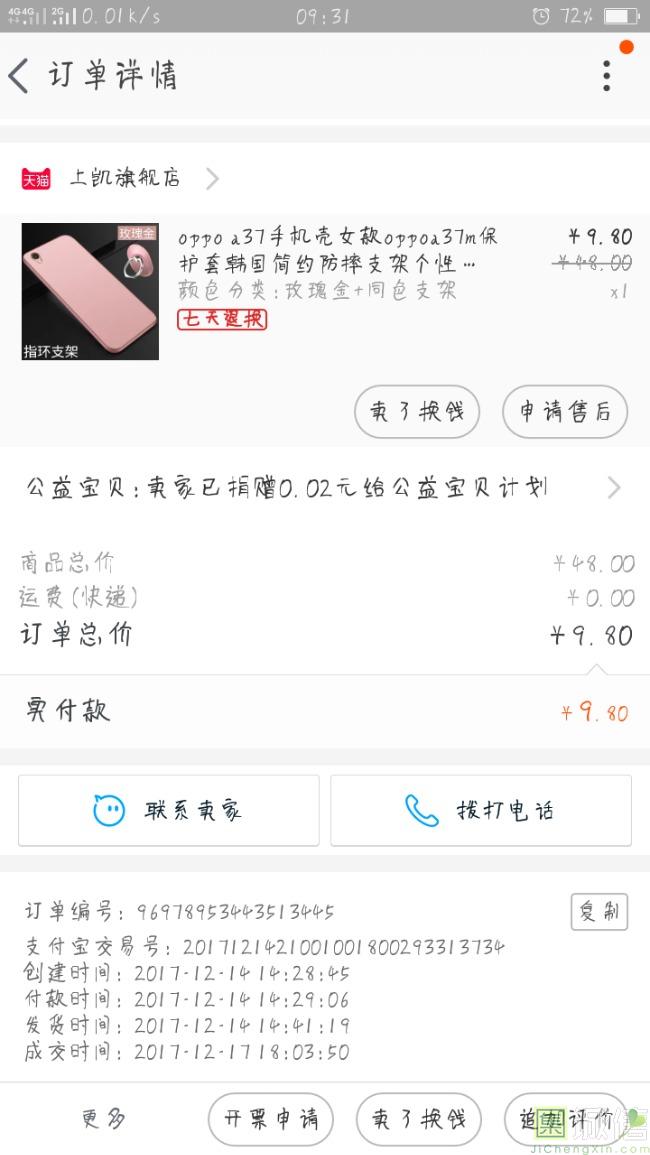Choose 拨打电话 to call the seller

click(481, 810)
